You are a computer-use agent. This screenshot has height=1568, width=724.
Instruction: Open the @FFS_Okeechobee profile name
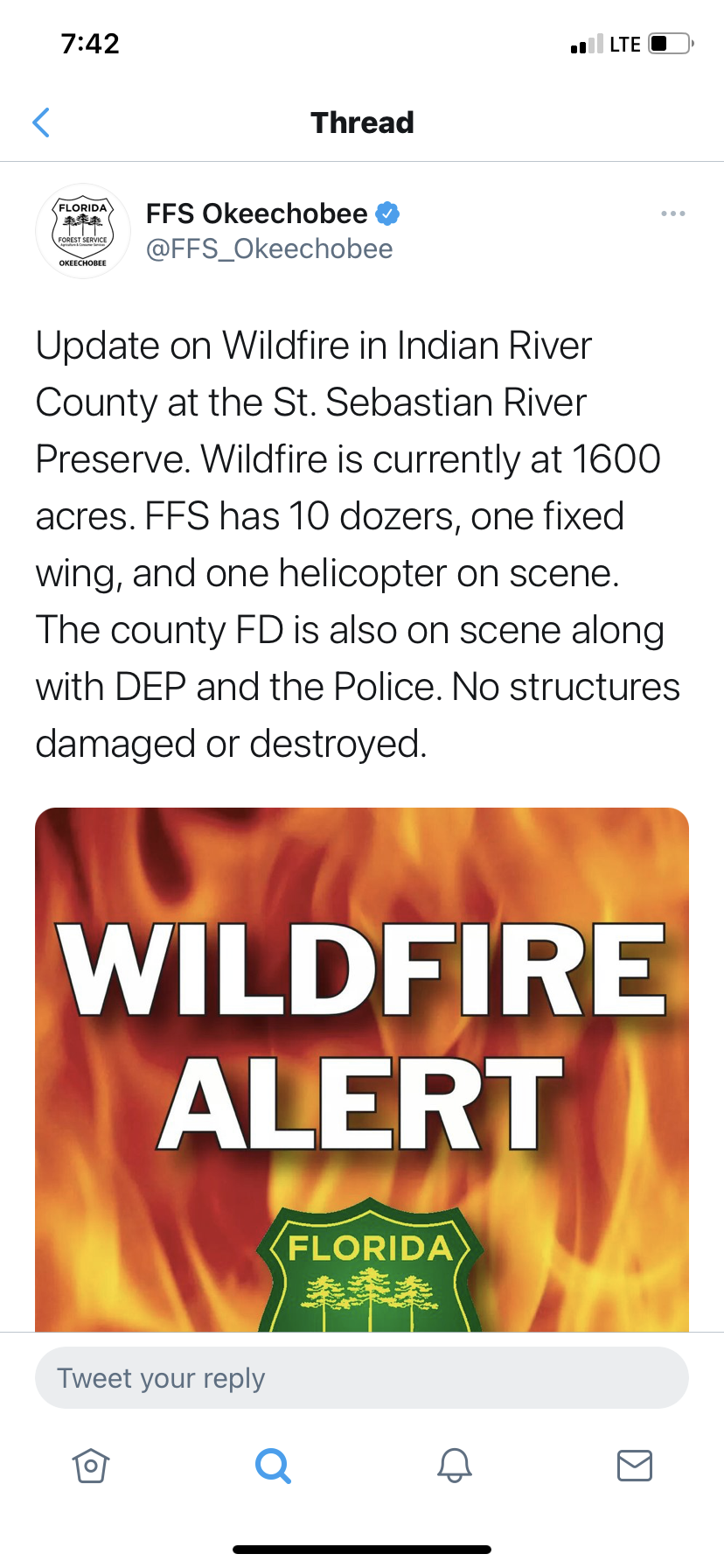pos(269,249)
